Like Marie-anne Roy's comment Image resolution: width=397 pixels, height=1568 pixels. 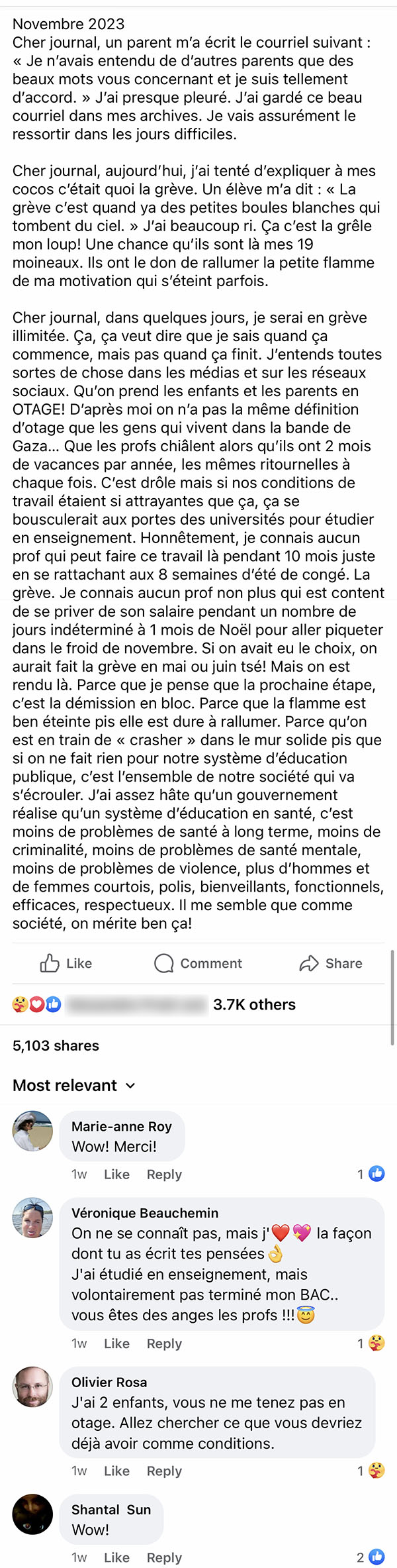click(116, 1174)
